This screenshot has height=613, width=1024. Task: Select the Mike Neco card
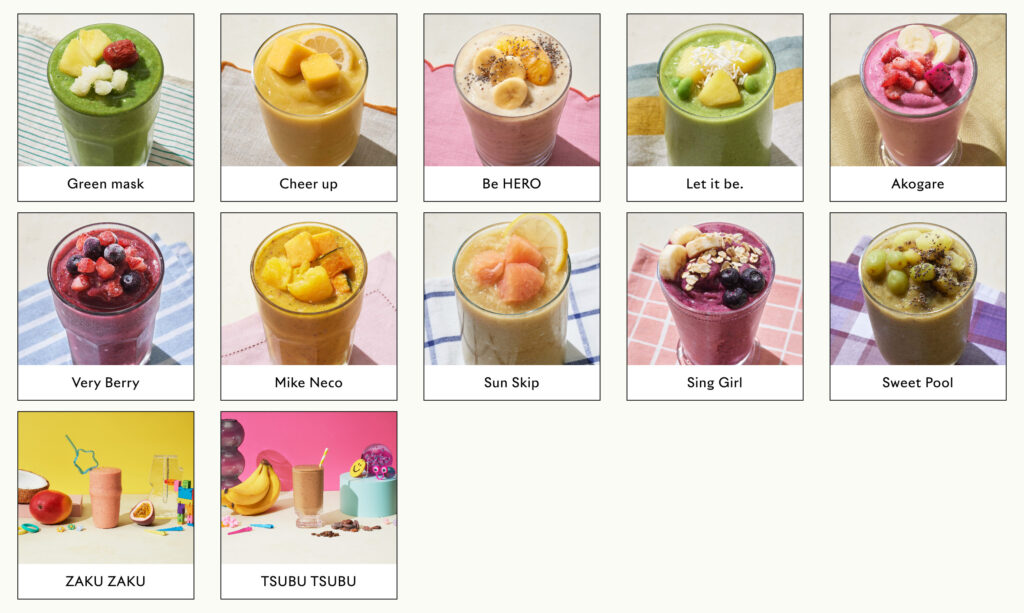308,306
